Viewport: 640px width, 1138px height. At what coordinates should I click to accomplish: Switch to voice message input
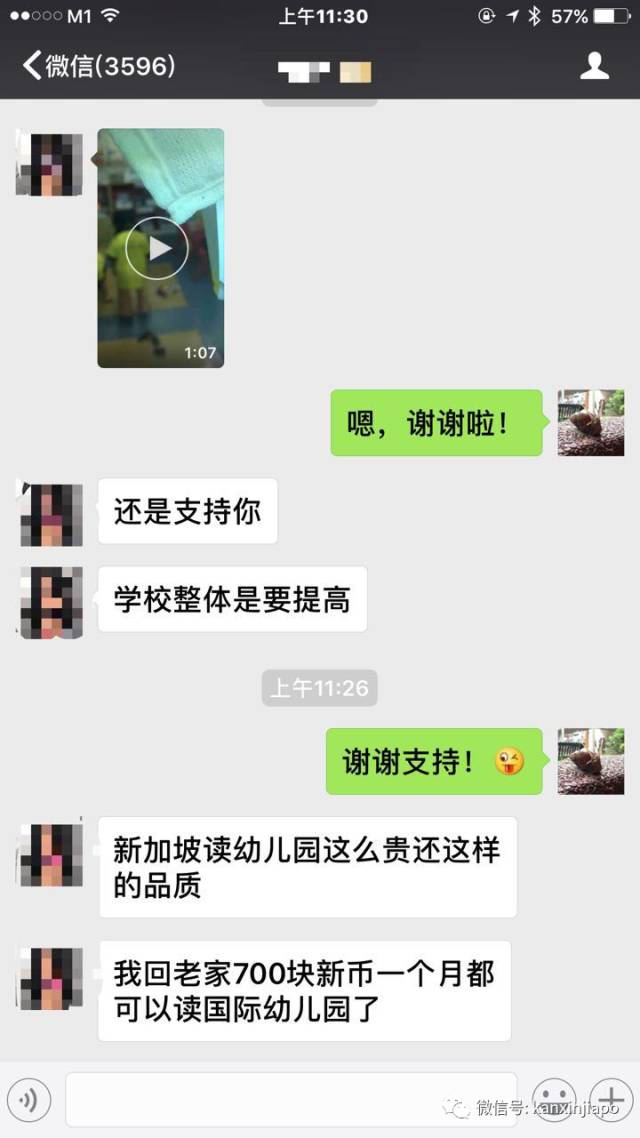tap(29, 1100)
